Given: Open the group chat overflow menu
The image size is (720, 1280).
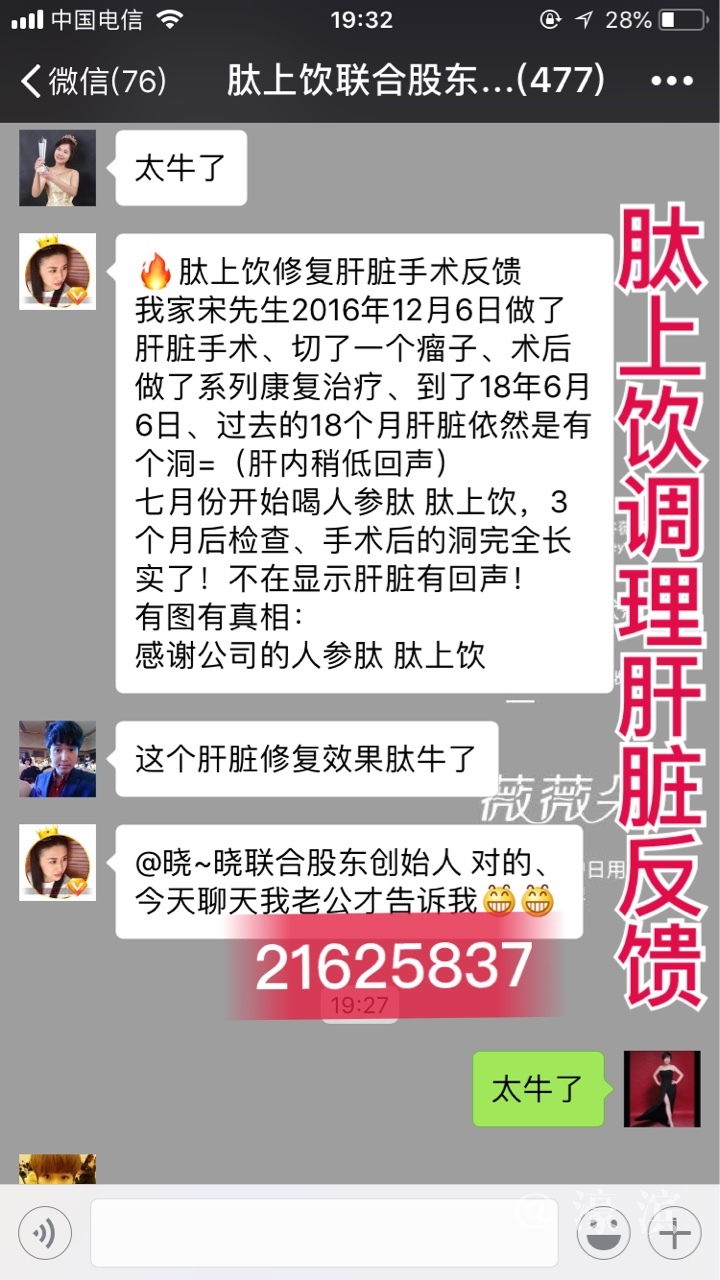Looking at the screenshot, I should tap(671, 81).
